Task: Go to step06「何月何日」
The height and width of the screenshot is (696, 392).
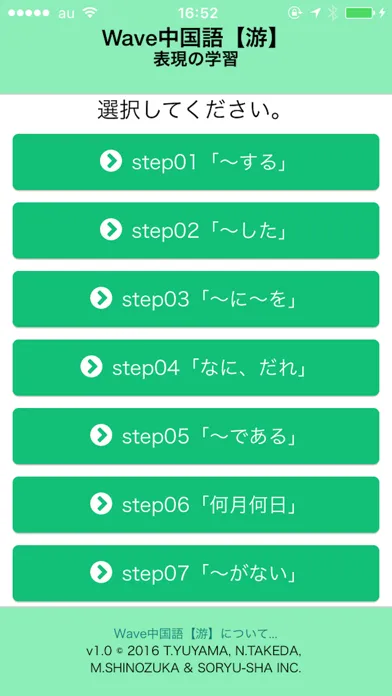Action: pos(196,505)
